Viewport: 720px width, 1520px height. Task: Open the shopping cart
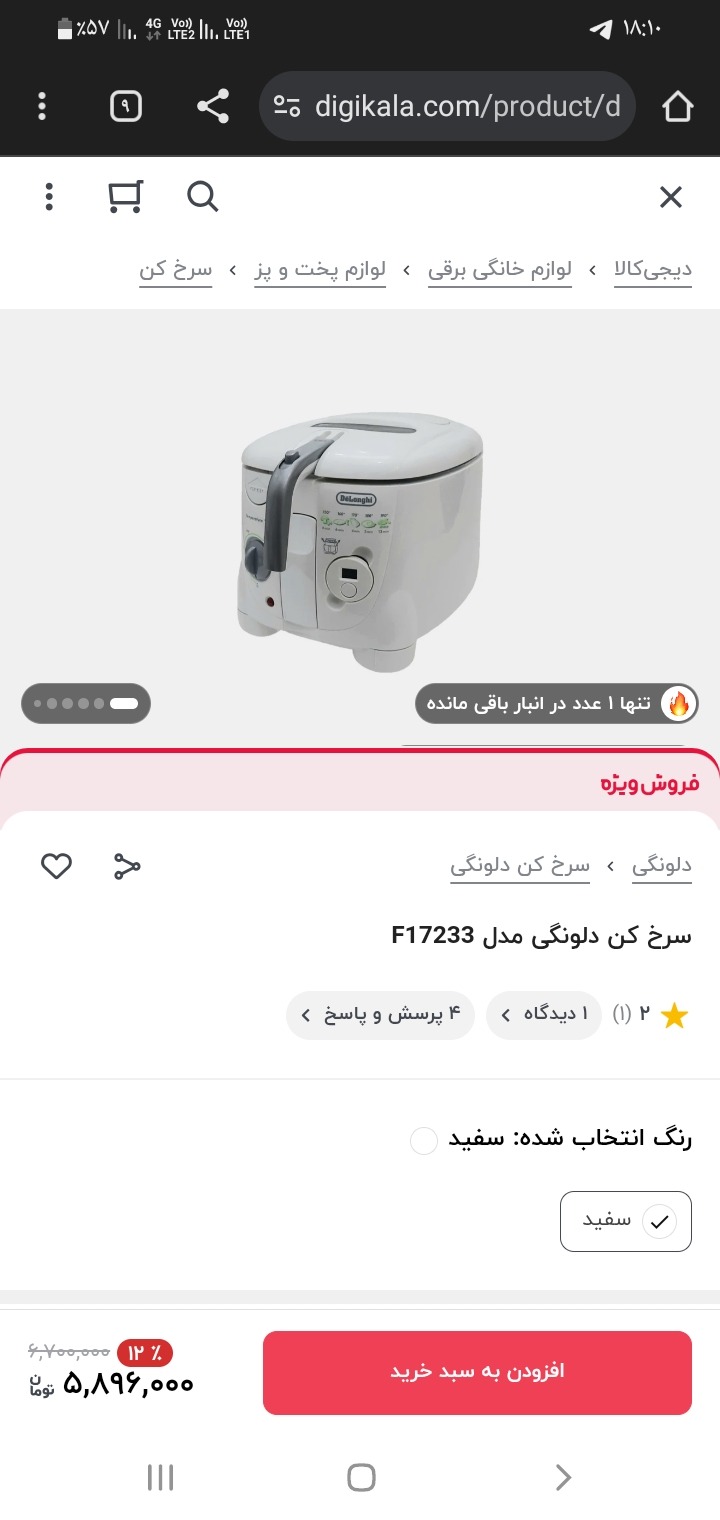[125, 196]
